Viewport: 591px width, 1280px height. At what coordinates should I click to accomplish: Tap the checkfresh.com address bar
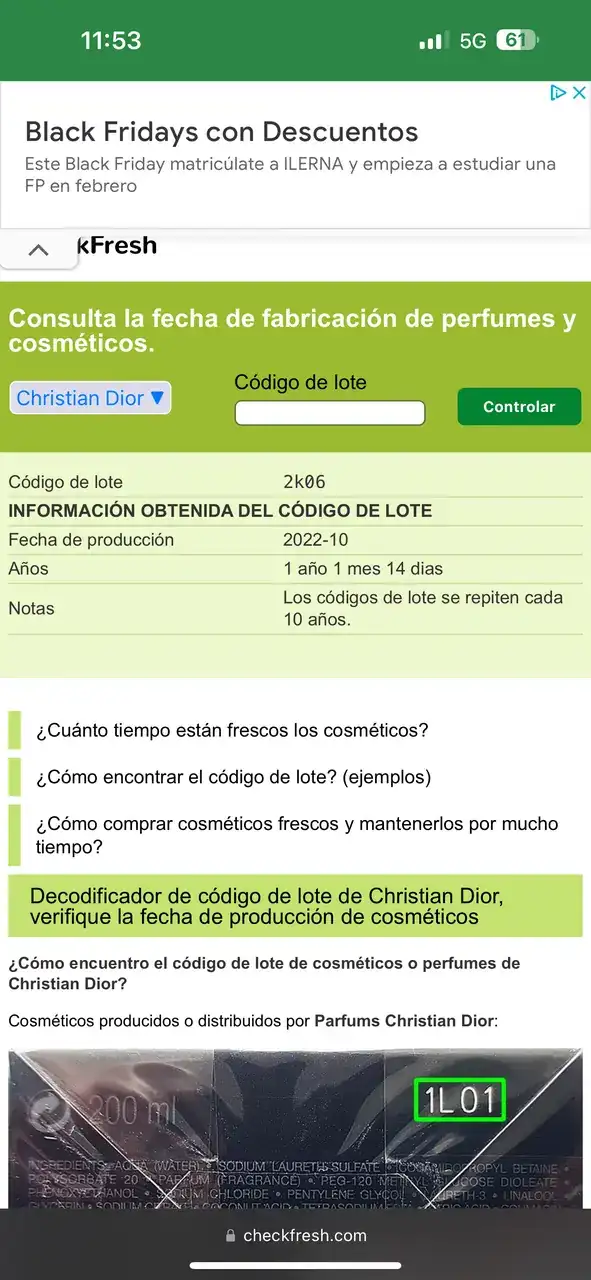tap(295, 1235)
